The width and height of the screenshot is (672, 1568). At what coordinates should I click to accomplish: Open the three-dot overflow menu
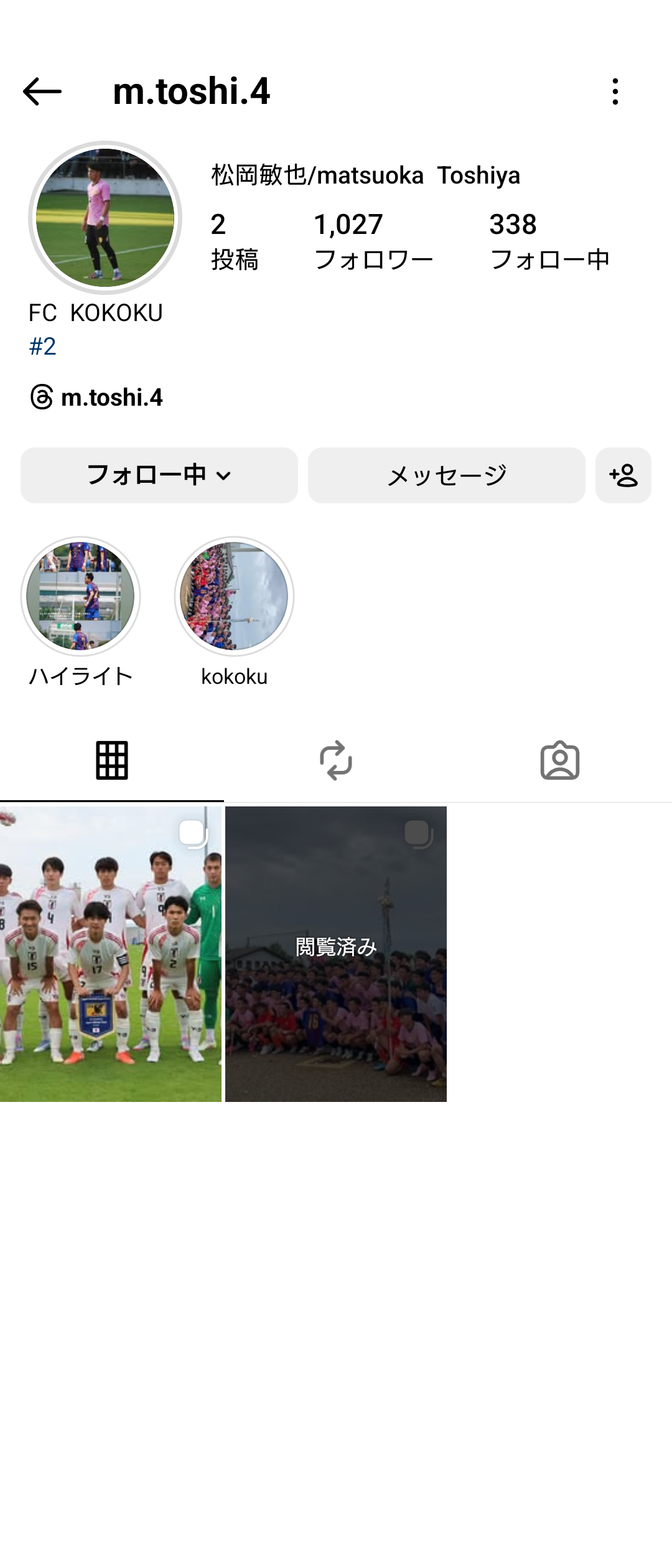[615, 91]
